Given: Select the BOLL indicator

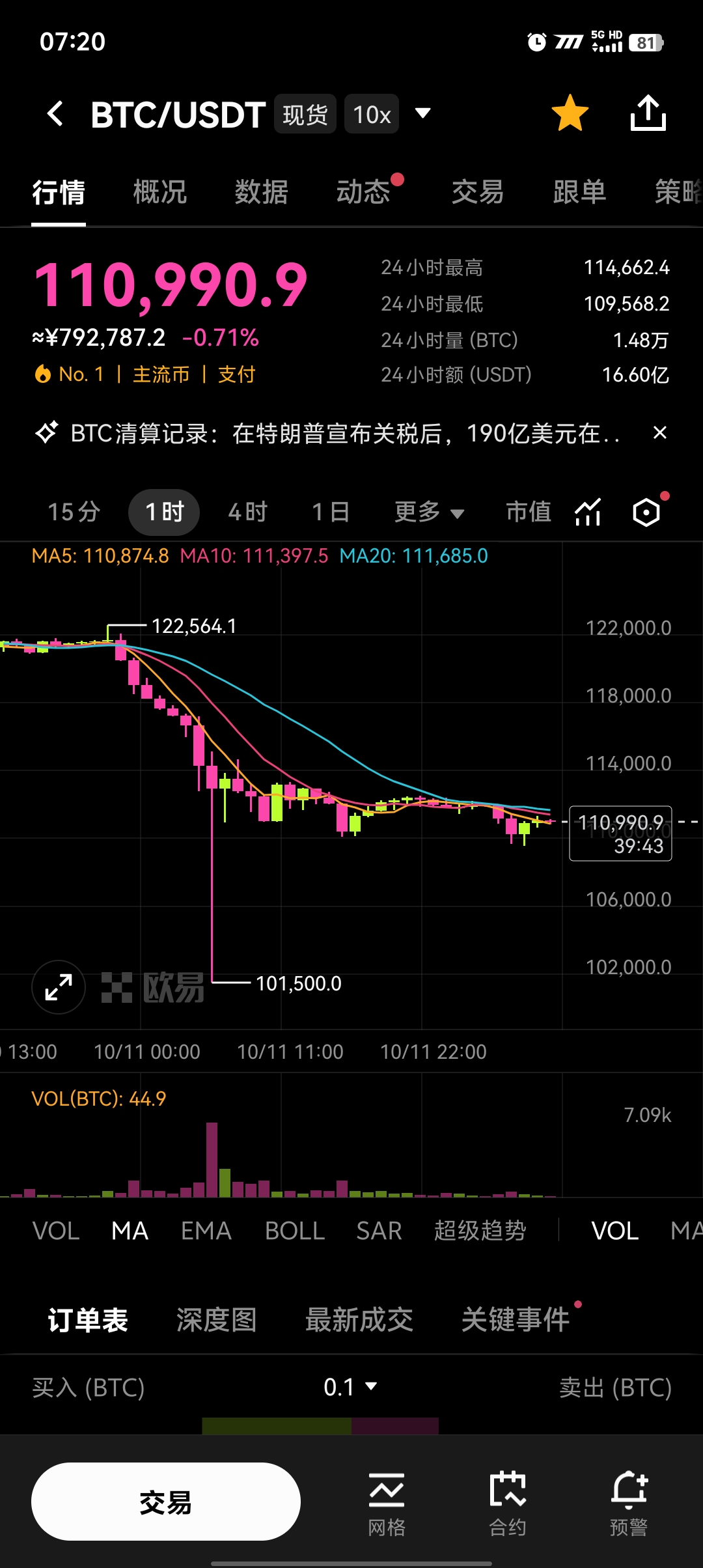Looking at the screenshot, I should 294,1231.
